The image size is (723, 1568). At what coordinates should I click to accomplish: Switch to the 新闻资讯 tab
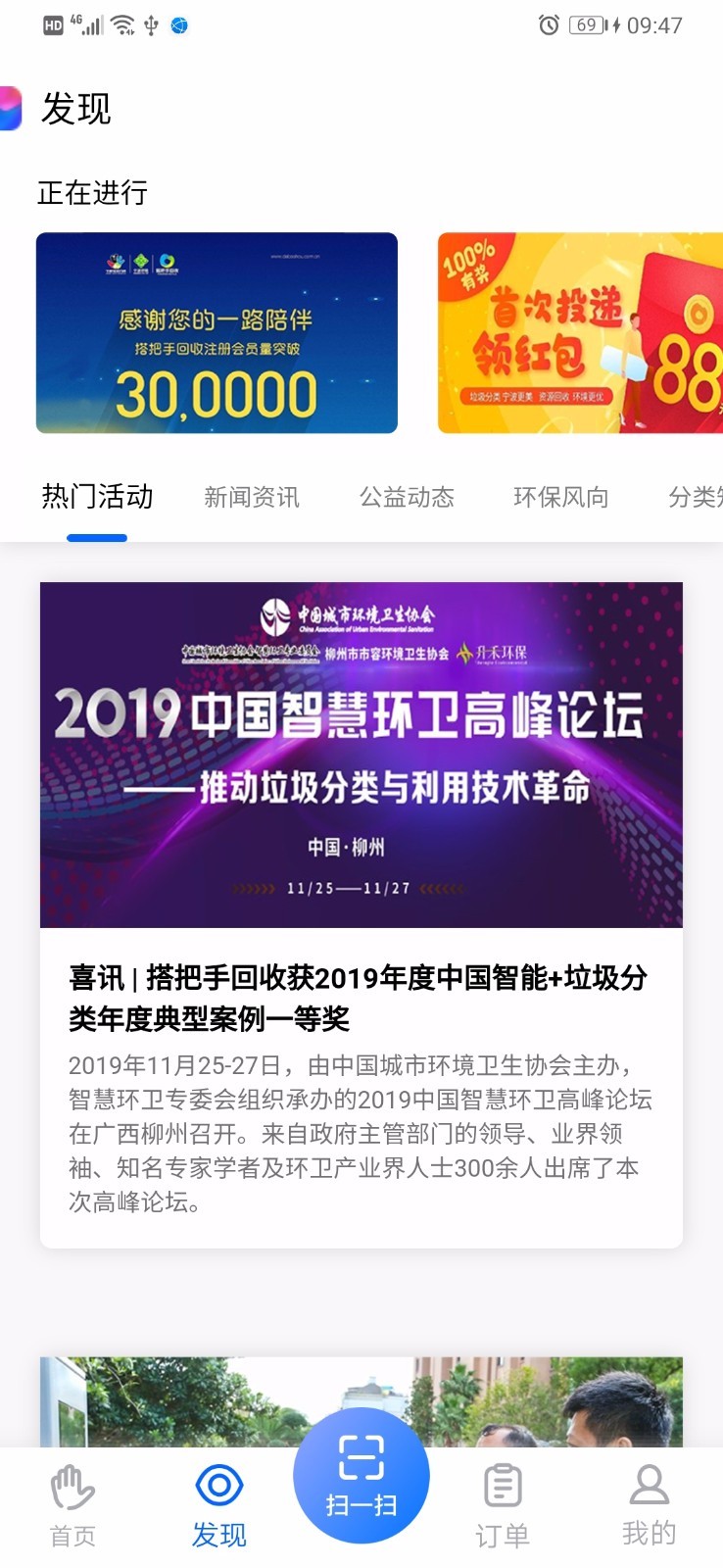pos(252,497)
